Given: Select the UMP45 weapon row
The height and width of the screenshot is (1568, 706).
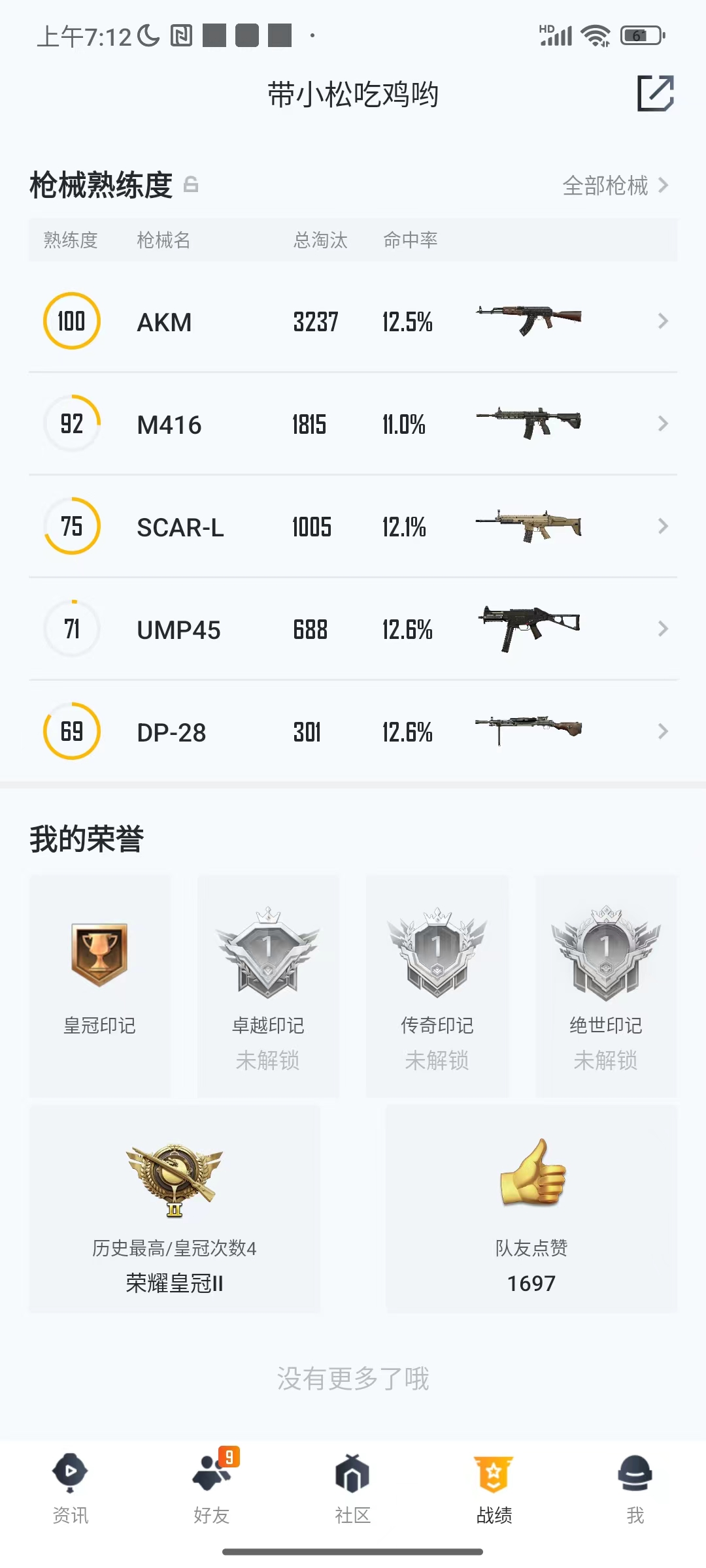Looking at the screenshot, I should 353,629.
